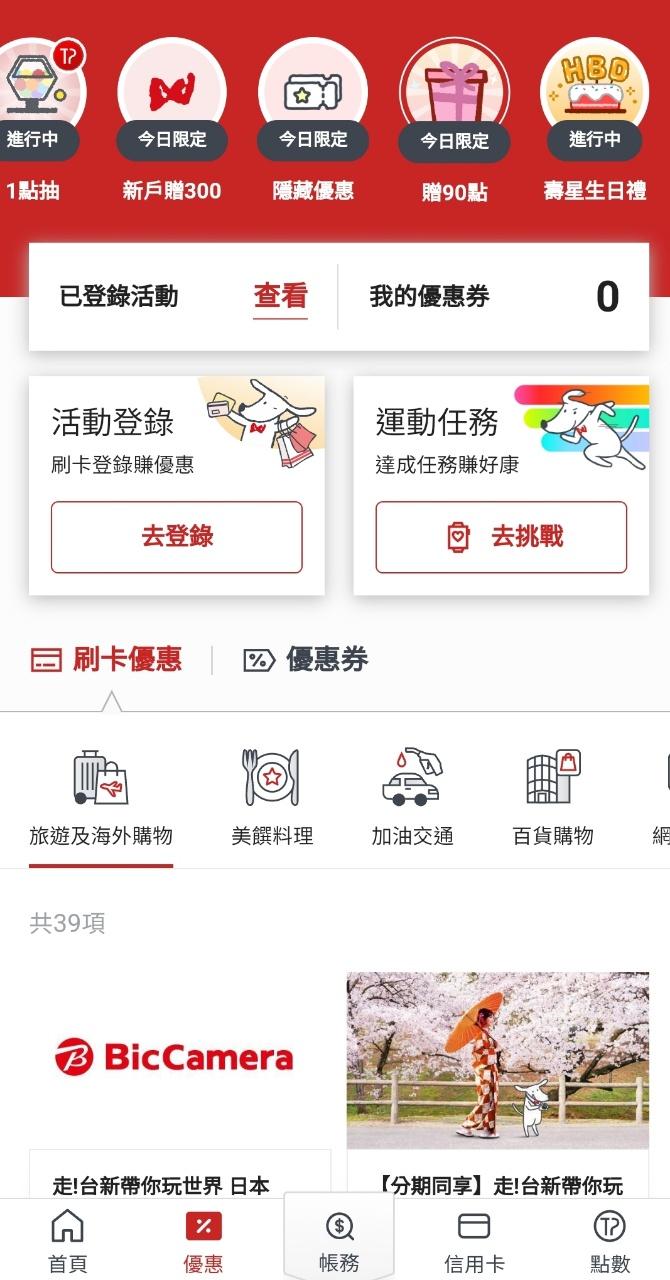Open the 贈90點 gift promotion
Image resolution: width=670 pixels, height=1280 pixels.
454,100
